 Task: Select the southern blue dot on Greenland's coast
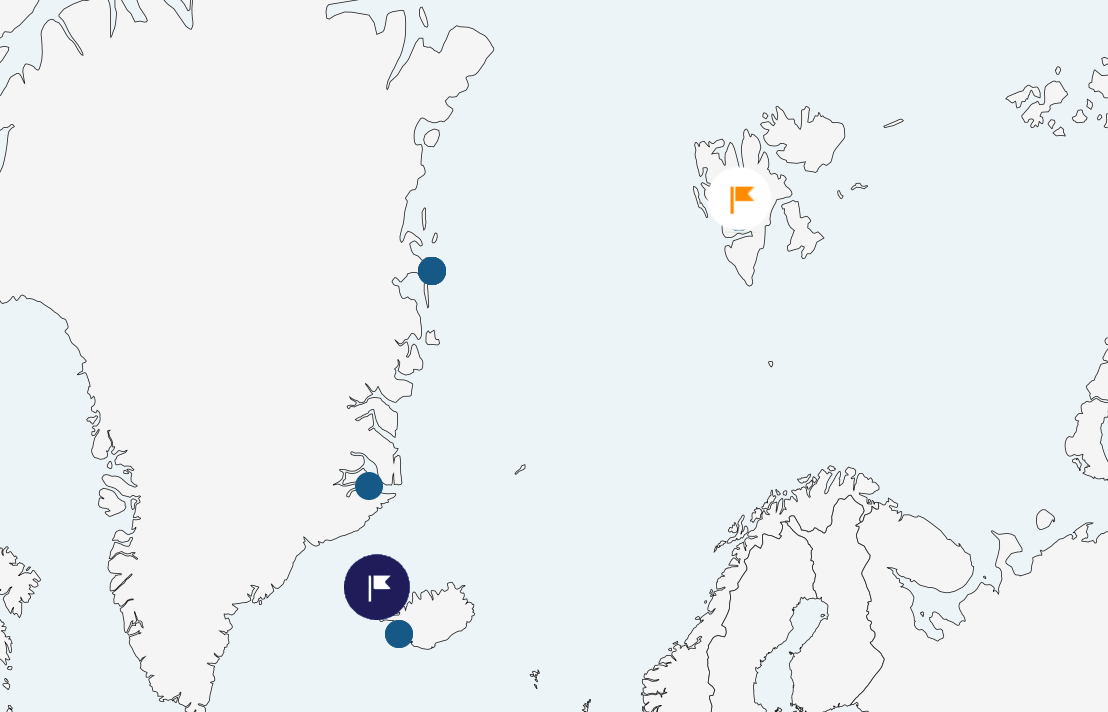point(369,486)
